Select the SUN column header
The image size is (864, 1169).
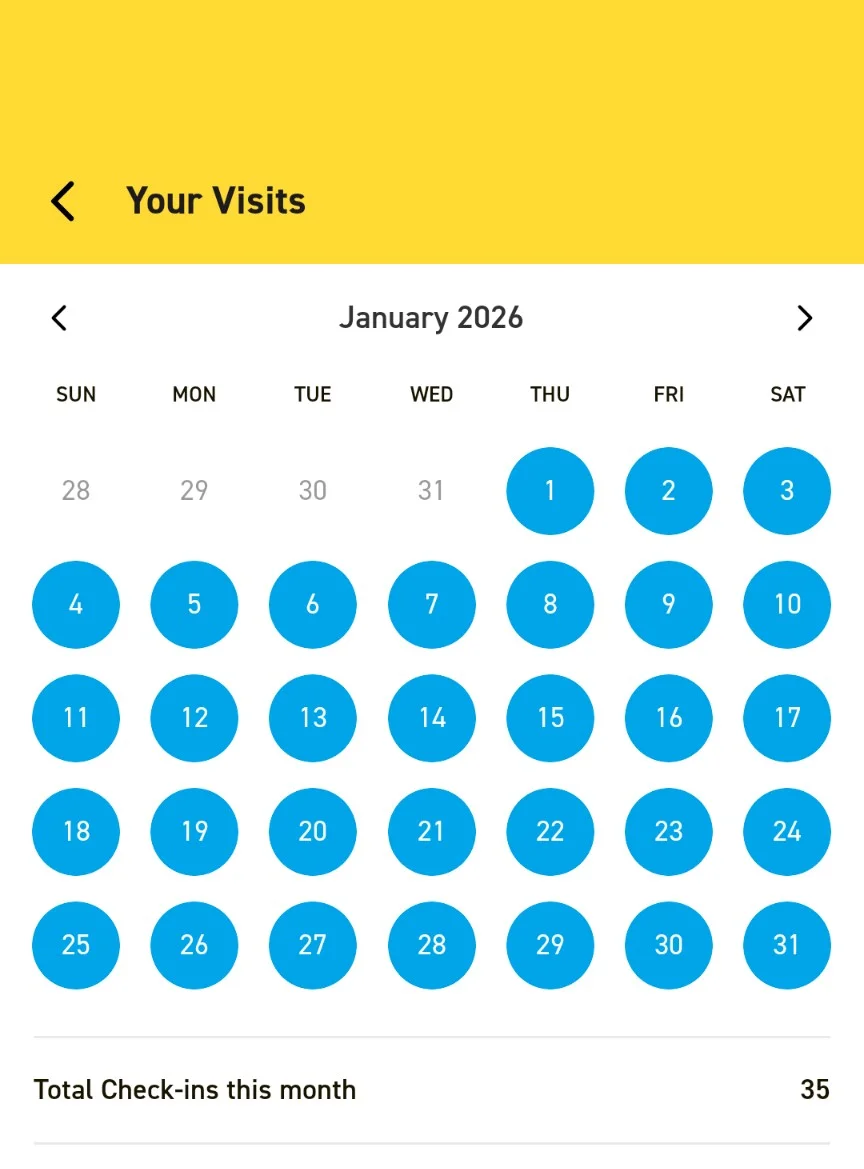click(x=76, y=394)
